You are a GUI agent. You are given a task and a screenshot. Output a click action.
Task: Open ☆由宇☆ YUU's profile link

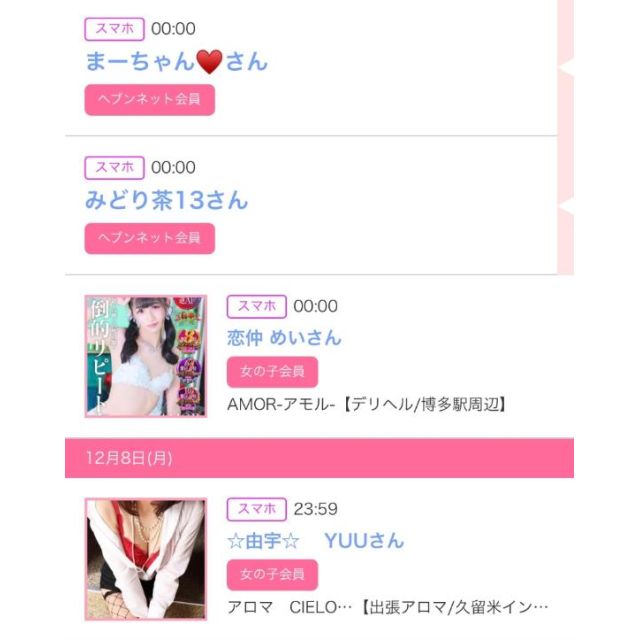pyautogui.click(x=315, y=541)
